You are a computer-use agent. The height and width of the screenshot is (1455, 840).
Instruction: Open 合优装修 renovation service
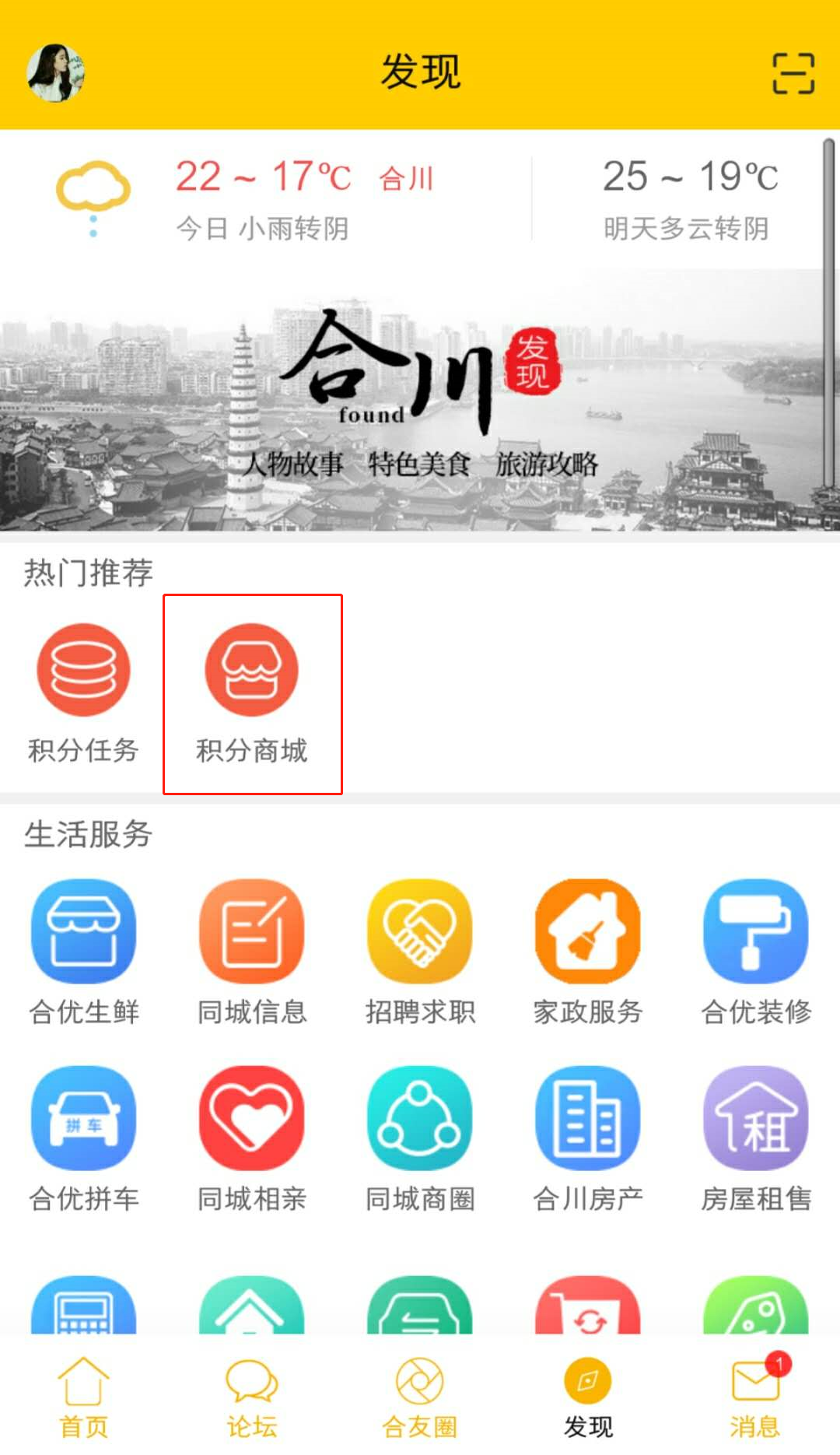pyautogui.click(x=756, y=951)
